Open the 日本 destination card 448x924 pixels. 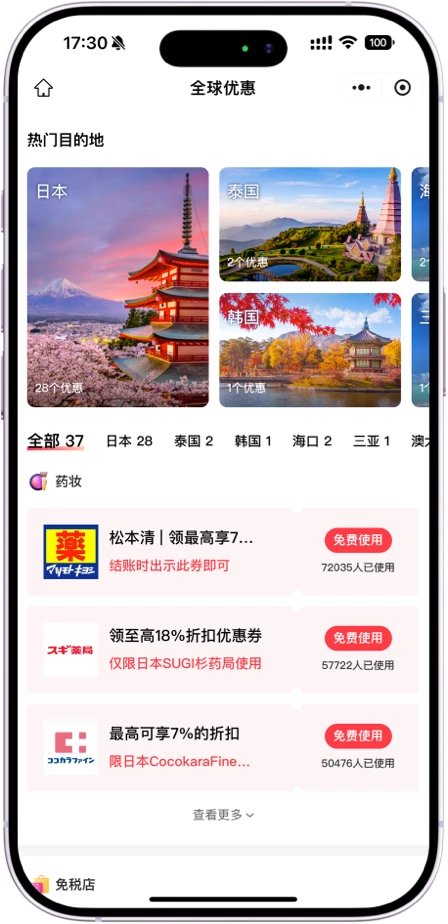click(x=118, y=287)
